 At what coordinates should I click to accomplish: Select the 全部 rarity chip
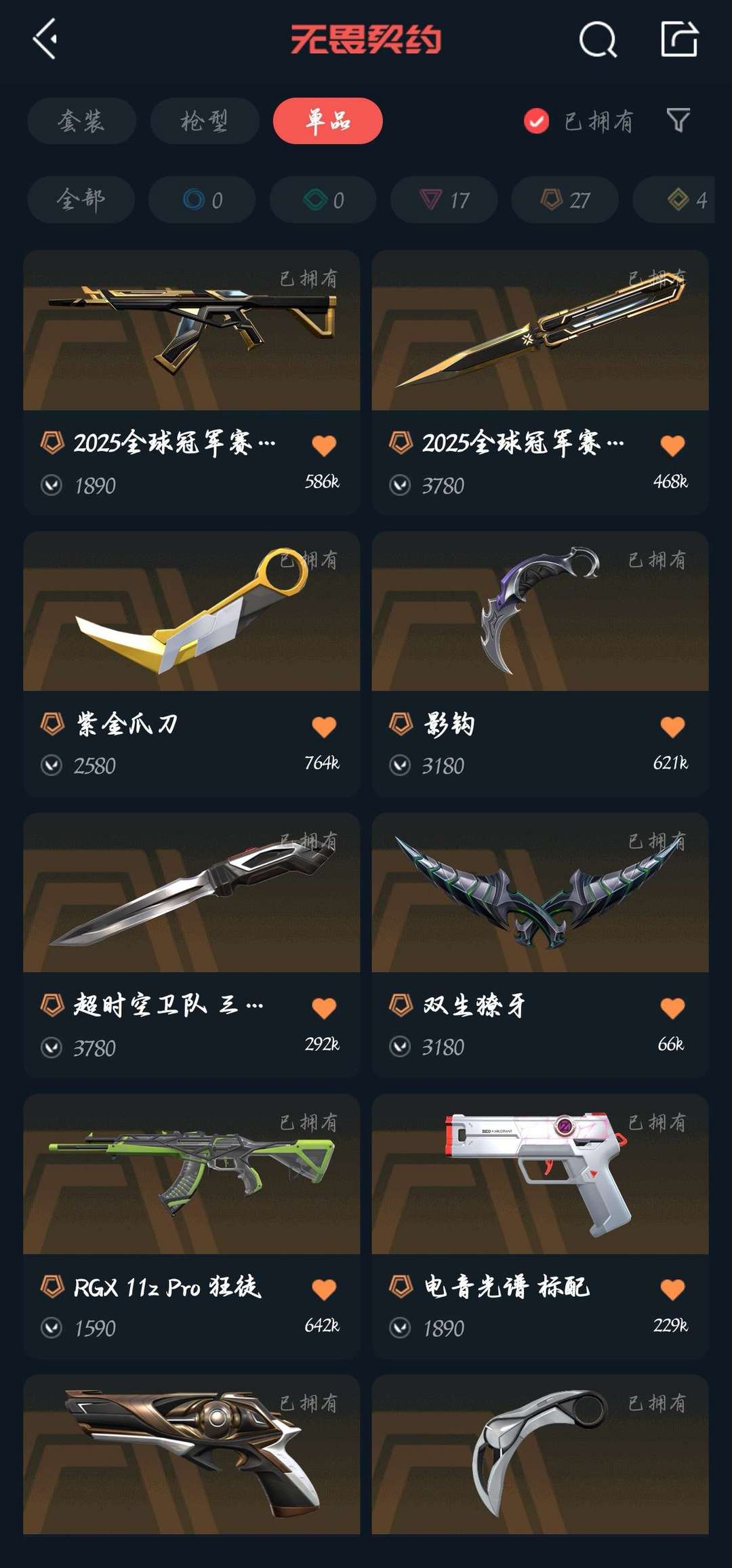click(81, 200)
